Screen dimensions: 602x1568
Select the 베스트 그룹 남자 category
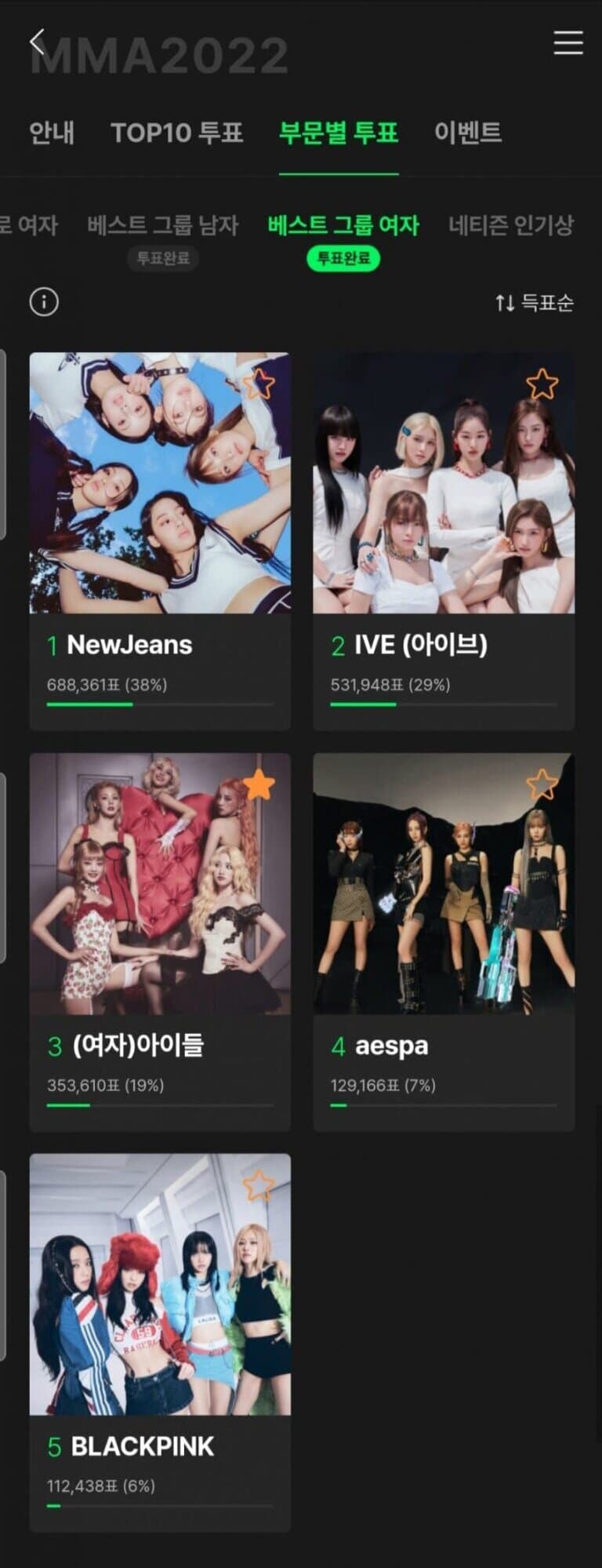click(163, 226)
